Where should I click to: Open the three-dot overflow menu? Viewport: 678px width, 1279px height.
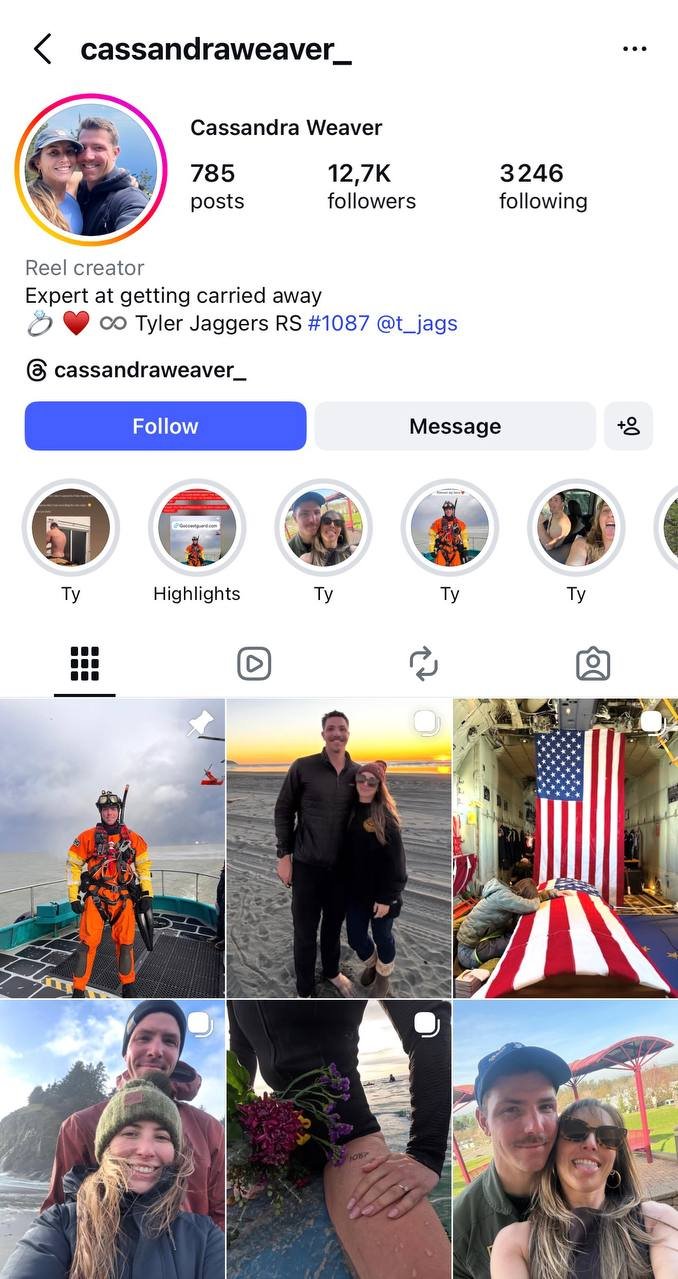pos(634,49)
